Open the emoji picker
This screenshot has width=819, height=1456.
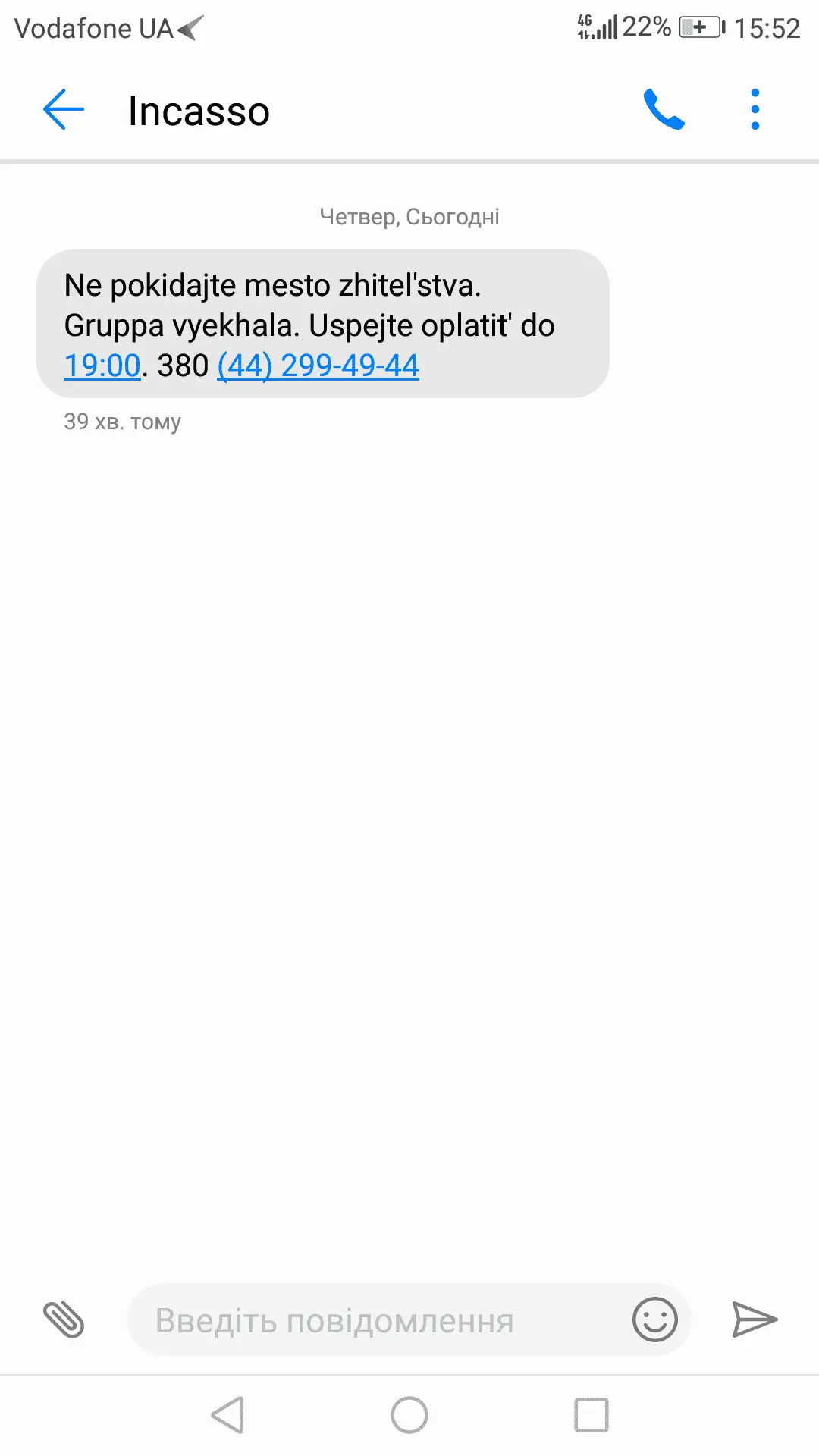point(654,1319)
